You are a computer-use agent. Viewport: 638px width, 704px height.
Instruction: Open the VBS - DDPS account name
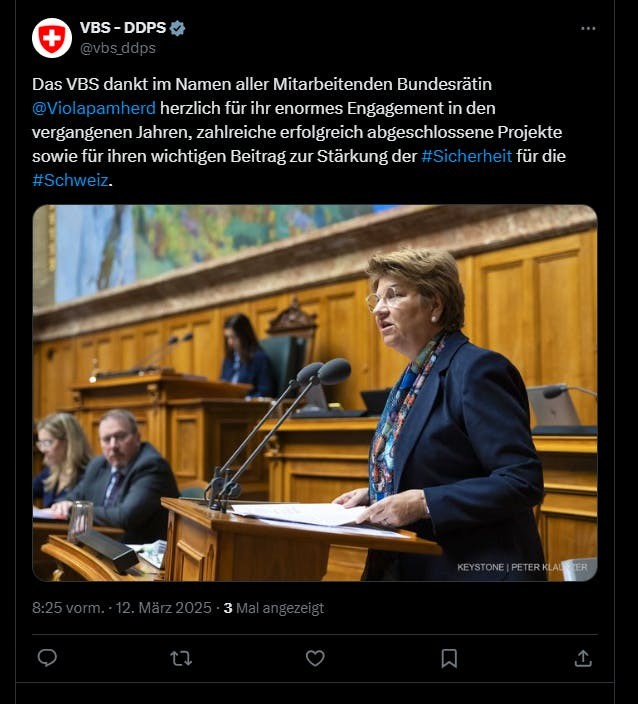pos(122,28)
